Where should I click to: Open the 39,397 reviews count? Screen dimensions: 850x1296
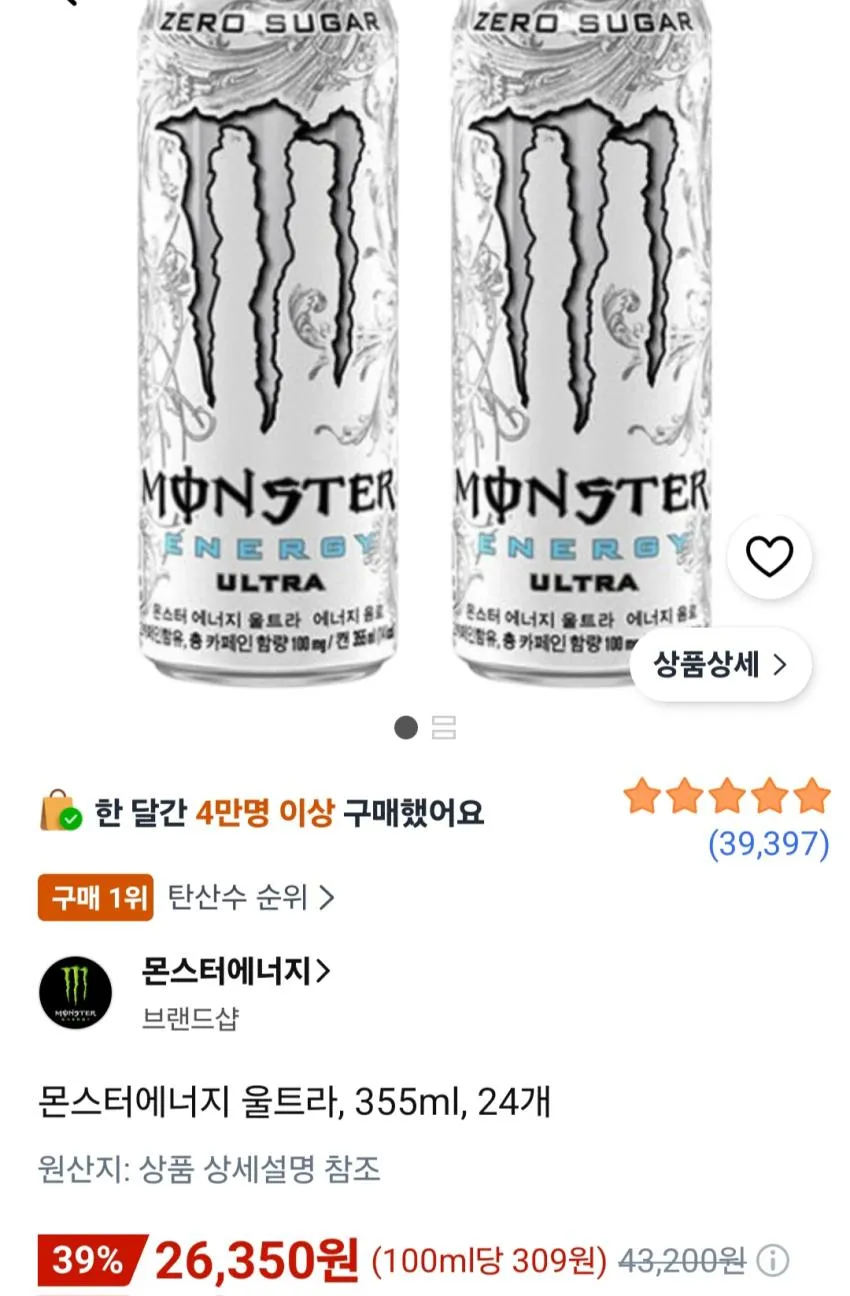click(x=769, y=845)
